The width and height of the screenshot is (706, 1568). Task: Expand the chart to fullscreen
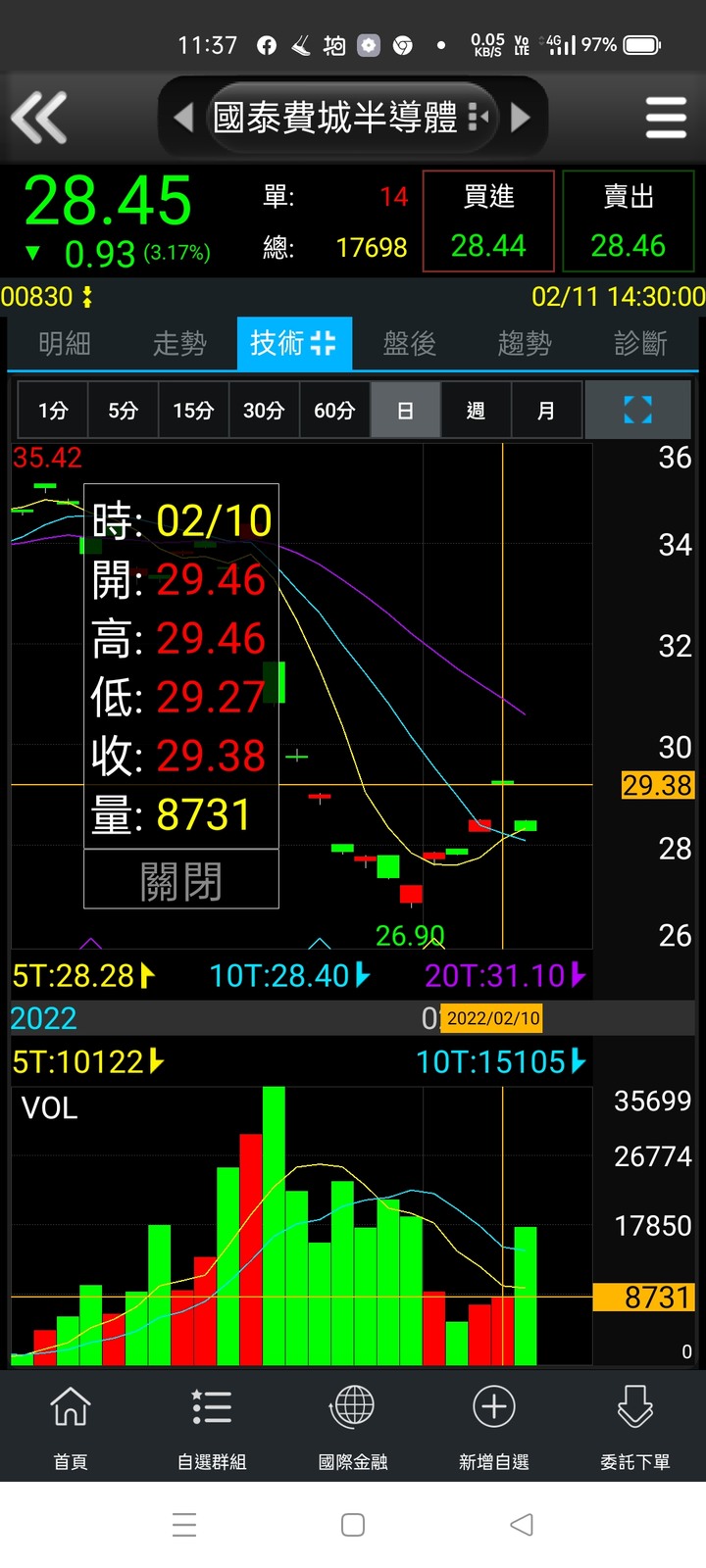(638, 410)
